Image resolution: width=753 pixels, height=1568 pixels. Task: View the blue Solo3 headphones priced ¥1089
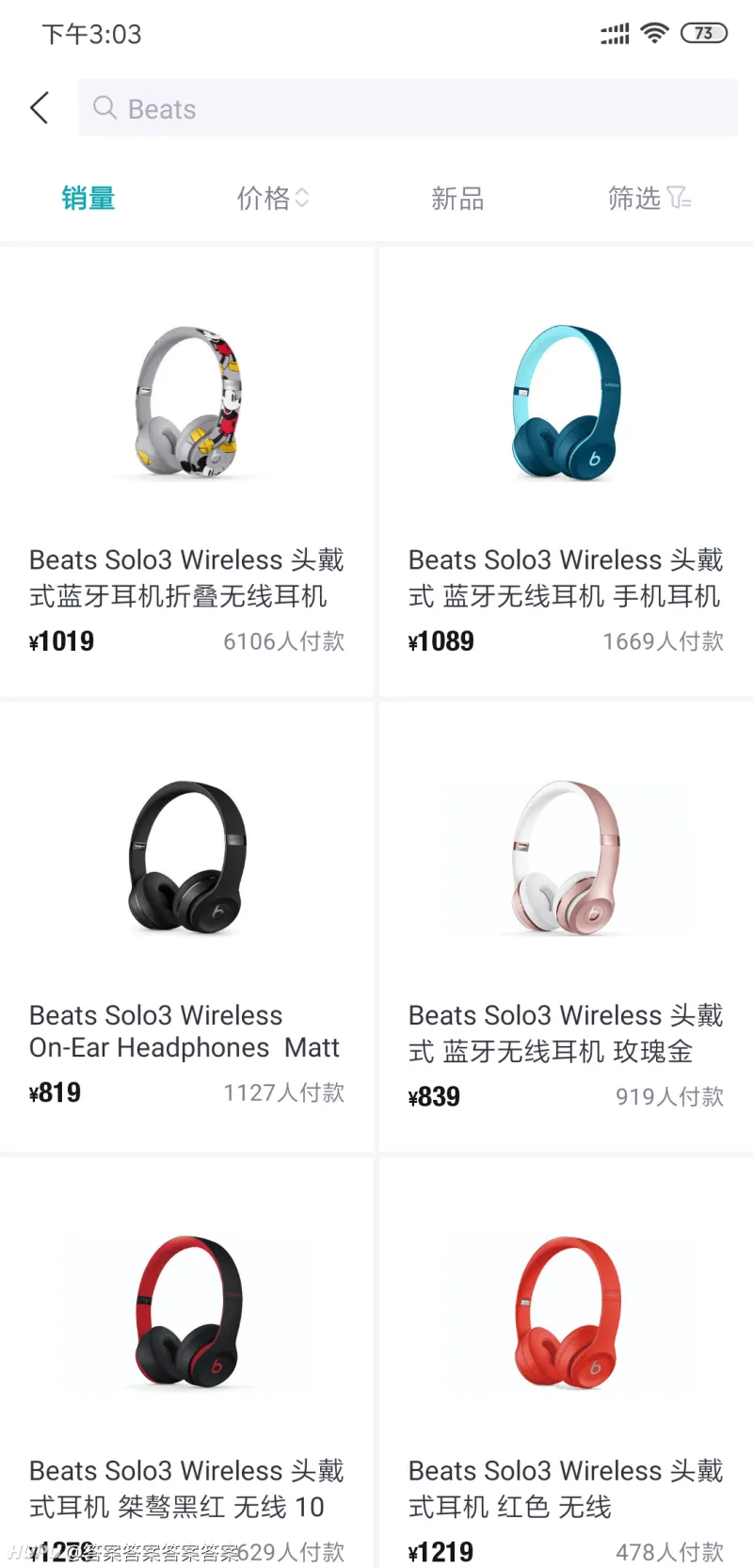coord(566,471)
